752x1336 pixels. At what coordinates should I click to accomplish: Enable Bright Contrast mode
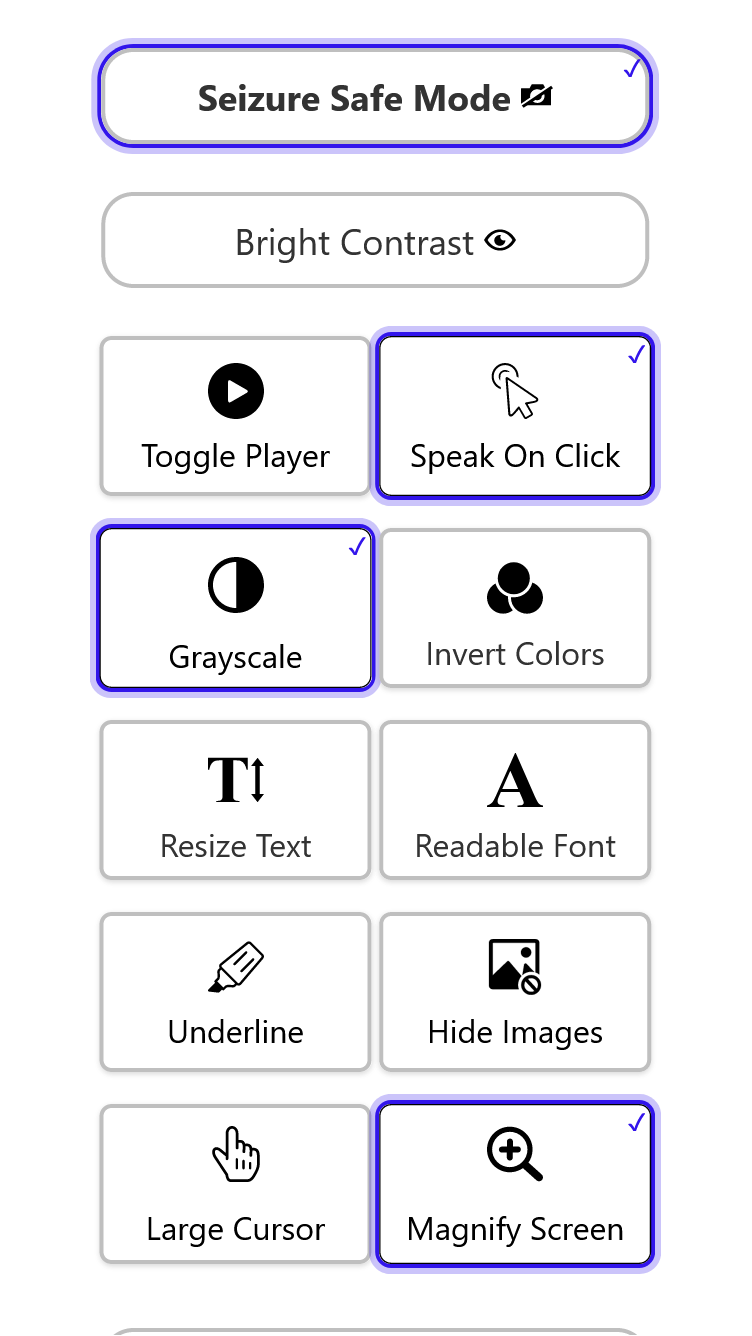click(375, 240)
